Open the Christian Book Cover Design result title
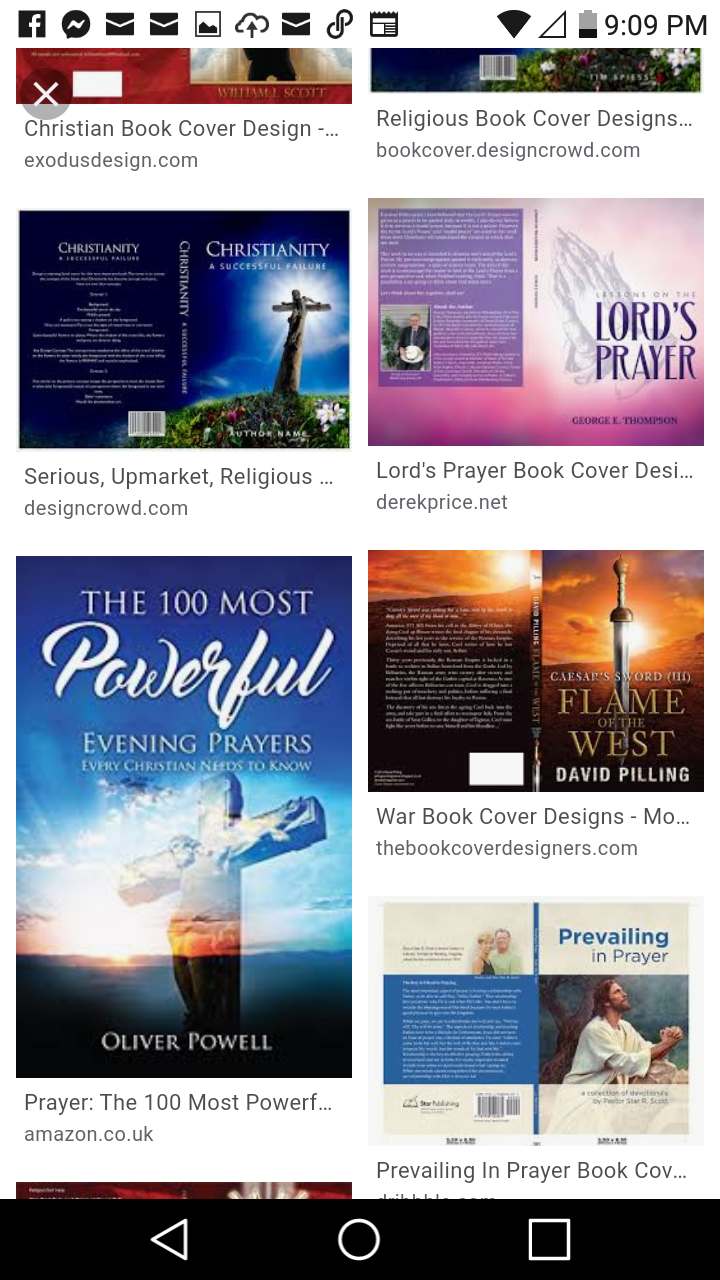 [x=182, y=129]
